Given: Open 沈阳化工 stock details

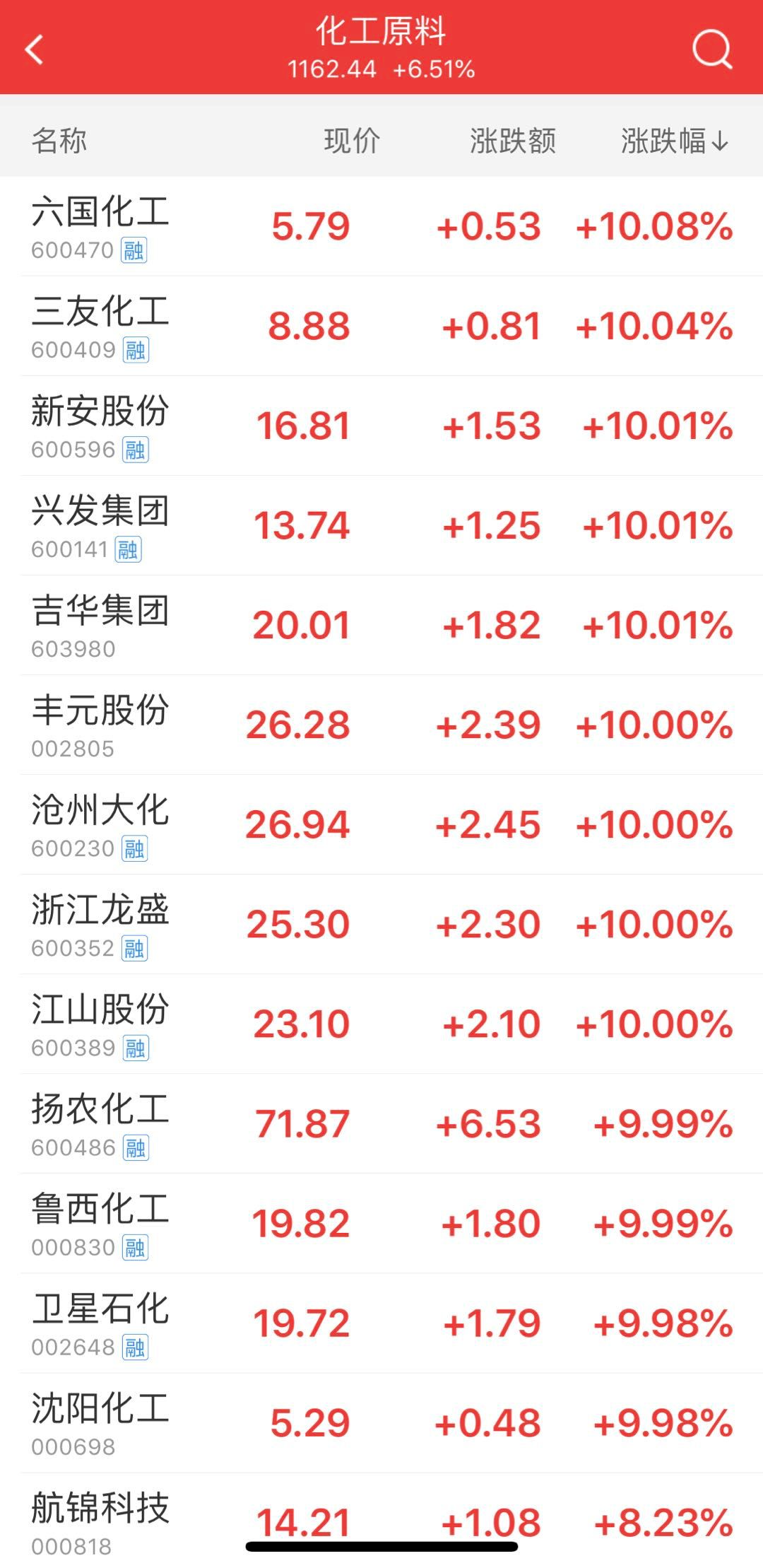Looking at the screenshot, I should coord(381,1422).
